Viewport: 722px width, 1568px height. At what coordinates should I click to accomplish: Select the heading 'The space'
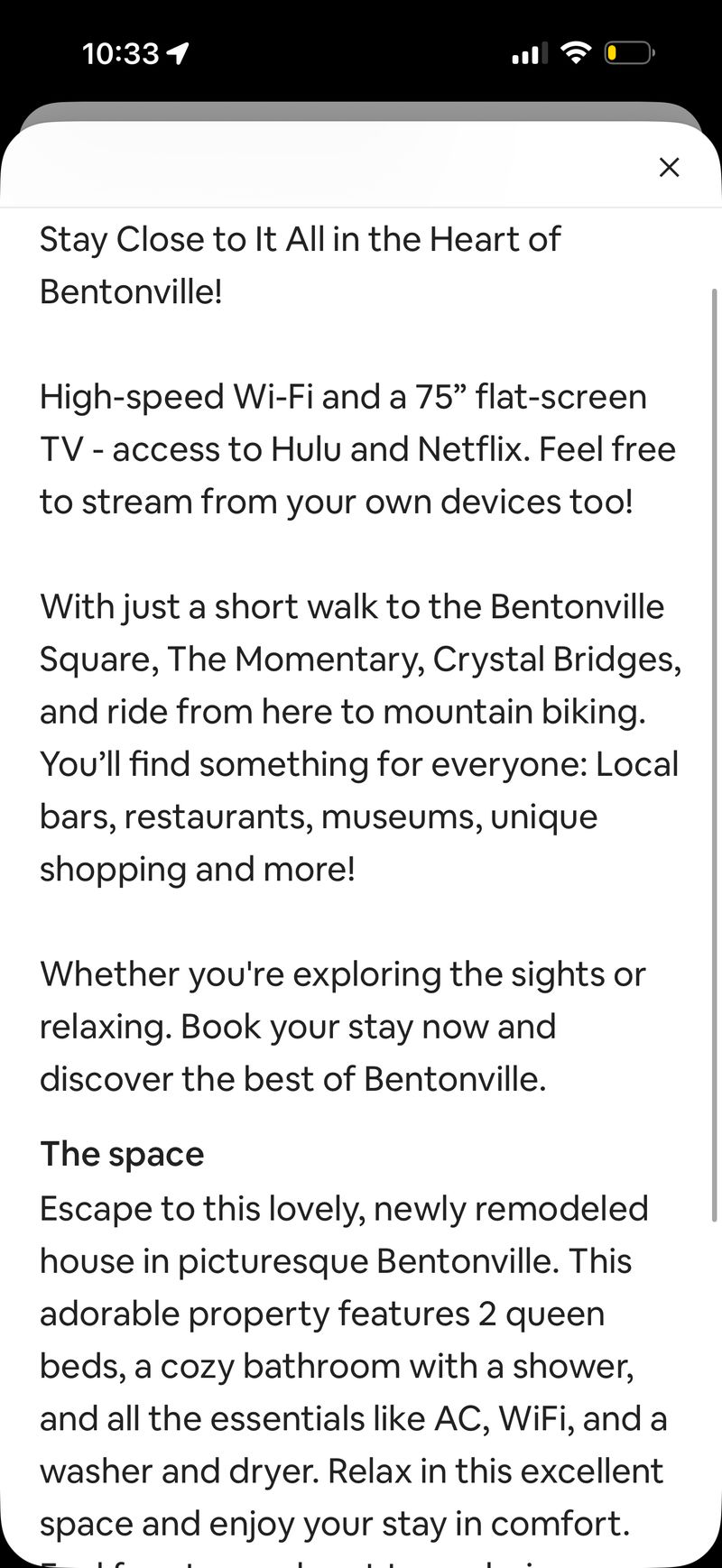click(x=121, y=1153)
